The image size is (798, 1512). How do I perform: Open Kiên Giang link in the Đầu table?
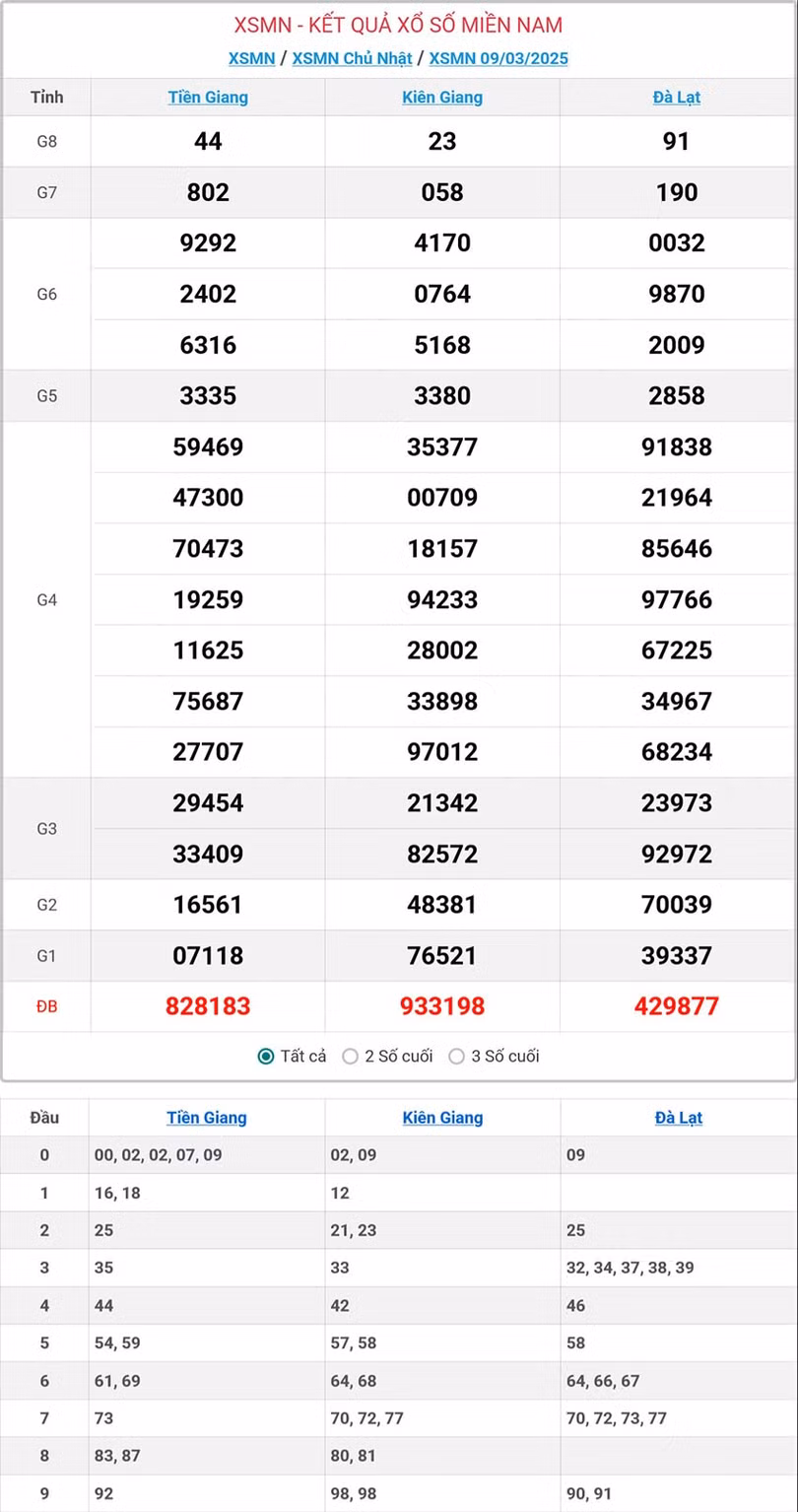[442, 1118]
